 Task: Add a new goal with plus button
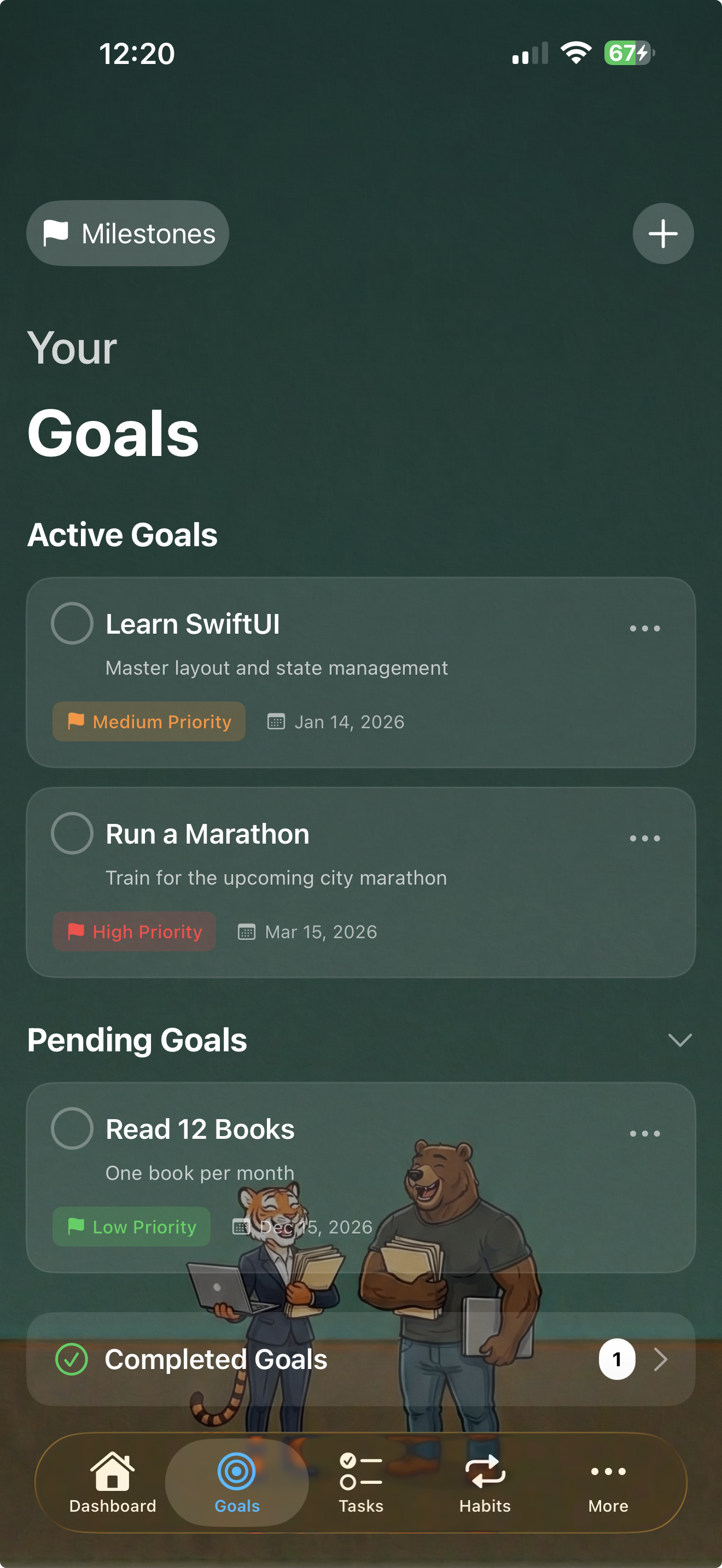(x=662, y=233)
